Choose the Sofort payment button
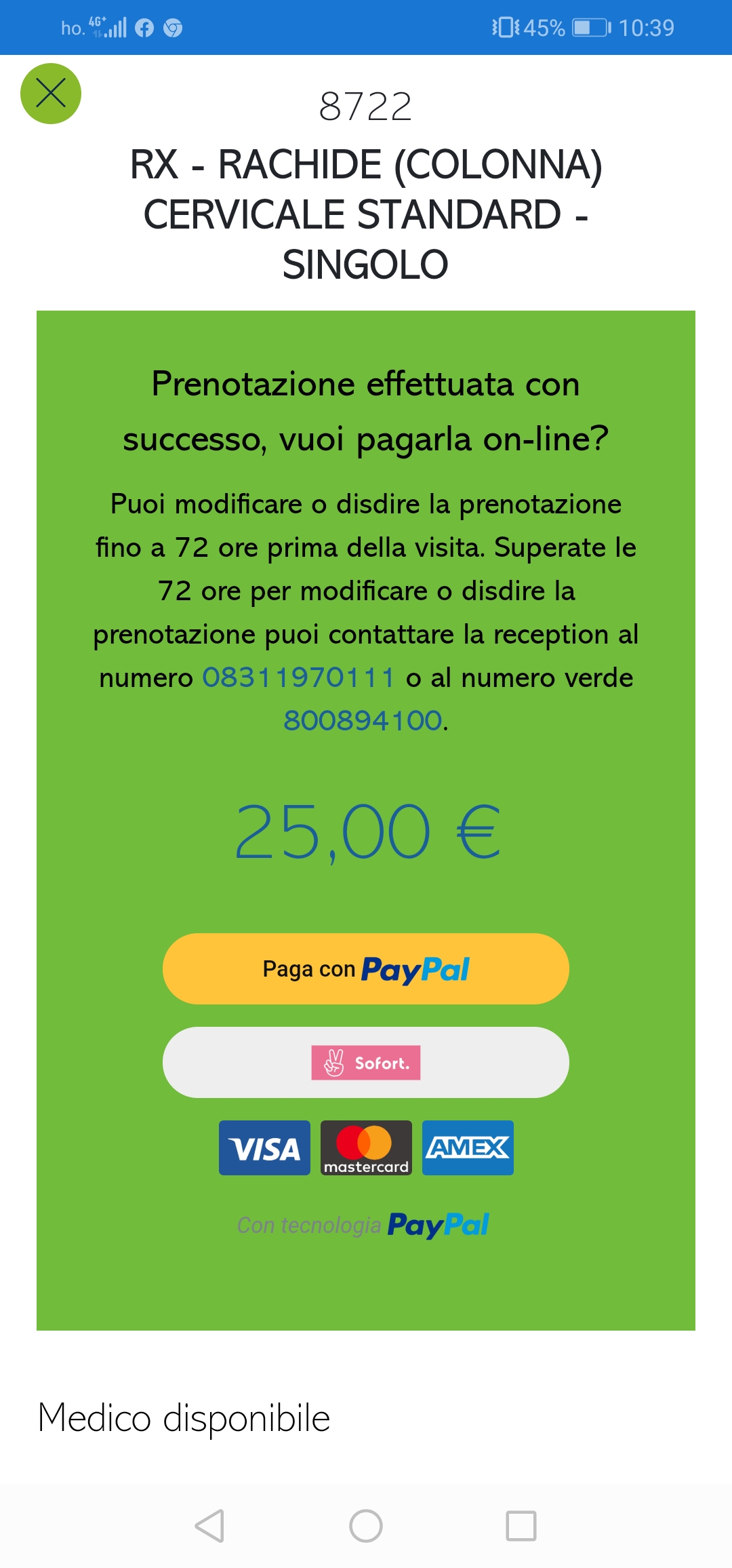This screenshot has height=1568, width=732. [365, 1063]
